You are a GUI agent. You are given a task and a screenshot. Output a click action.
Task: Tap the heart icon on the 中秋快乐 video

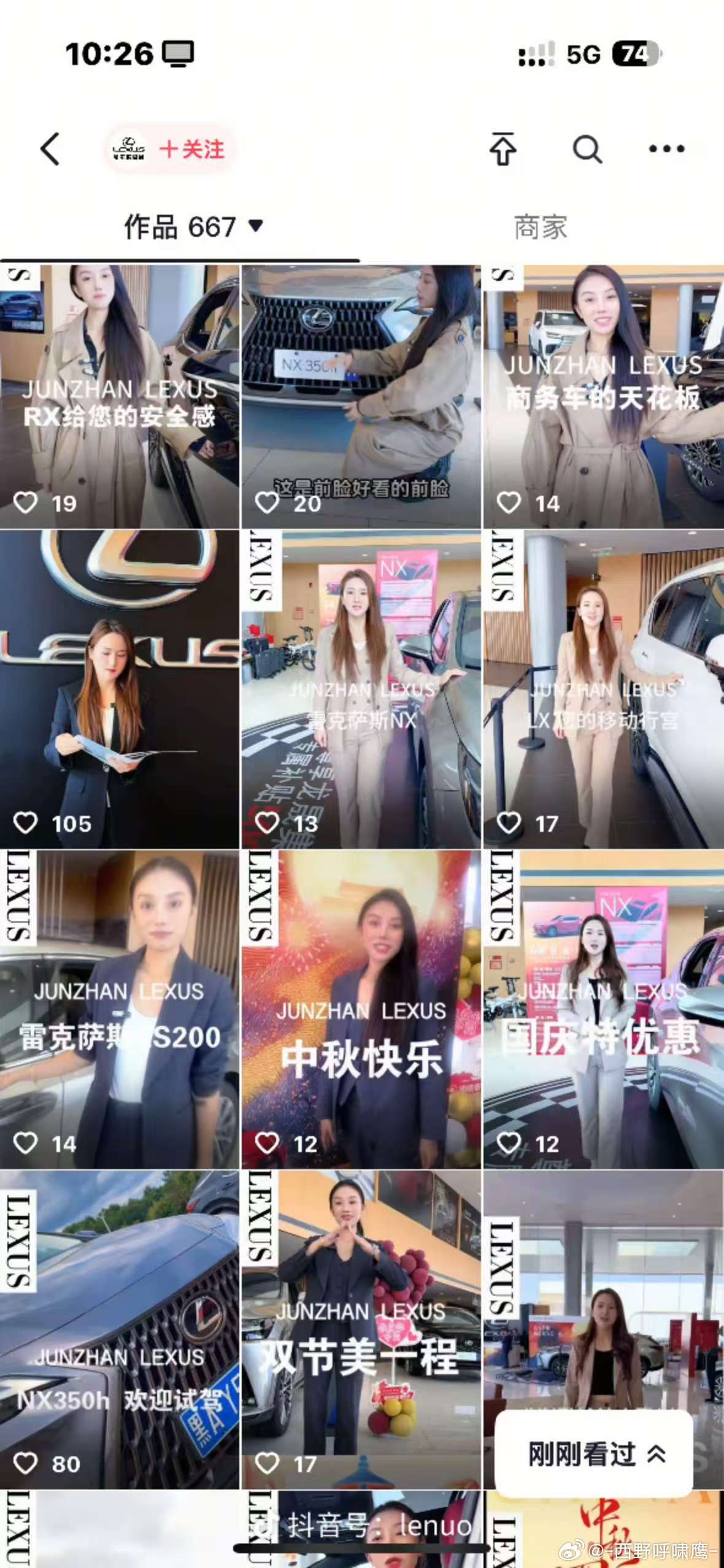[x=266, y=1144]
